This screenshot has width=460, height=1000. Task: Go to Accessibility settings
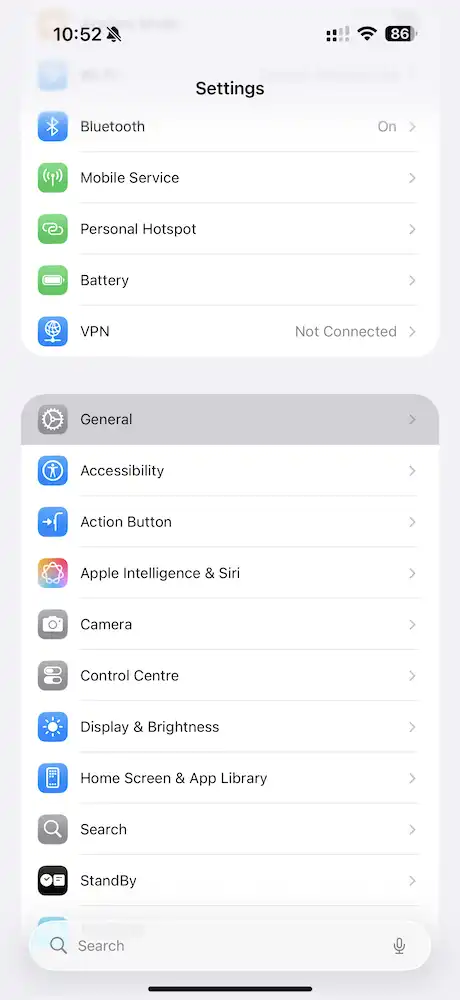point(230,470)
